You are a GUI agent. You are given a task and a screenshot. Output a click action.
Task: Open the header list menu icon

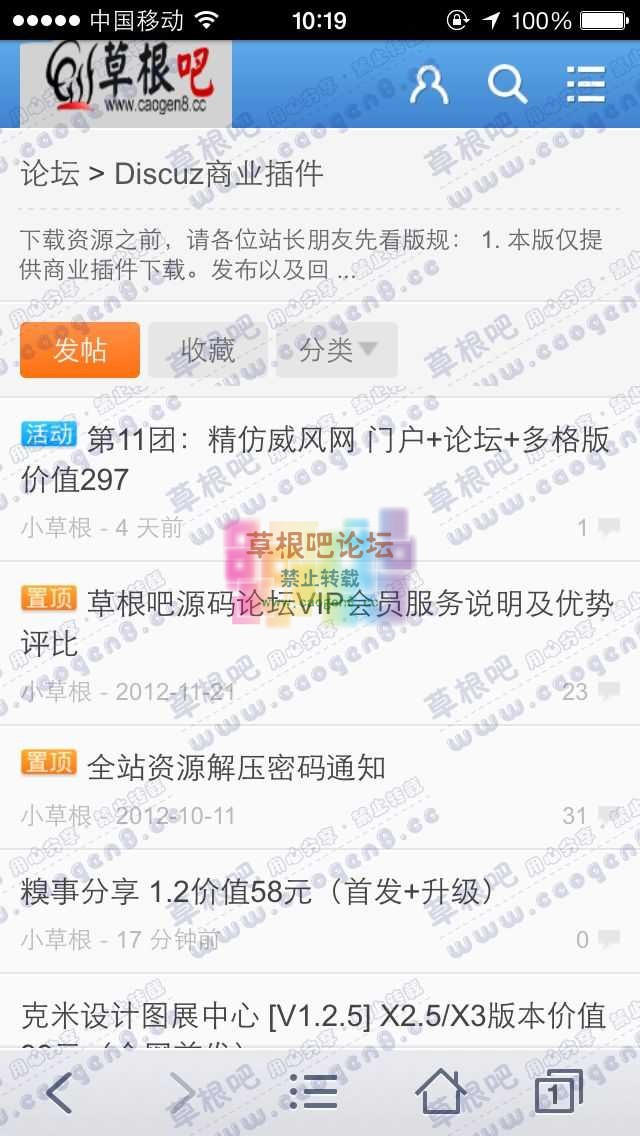586,85
